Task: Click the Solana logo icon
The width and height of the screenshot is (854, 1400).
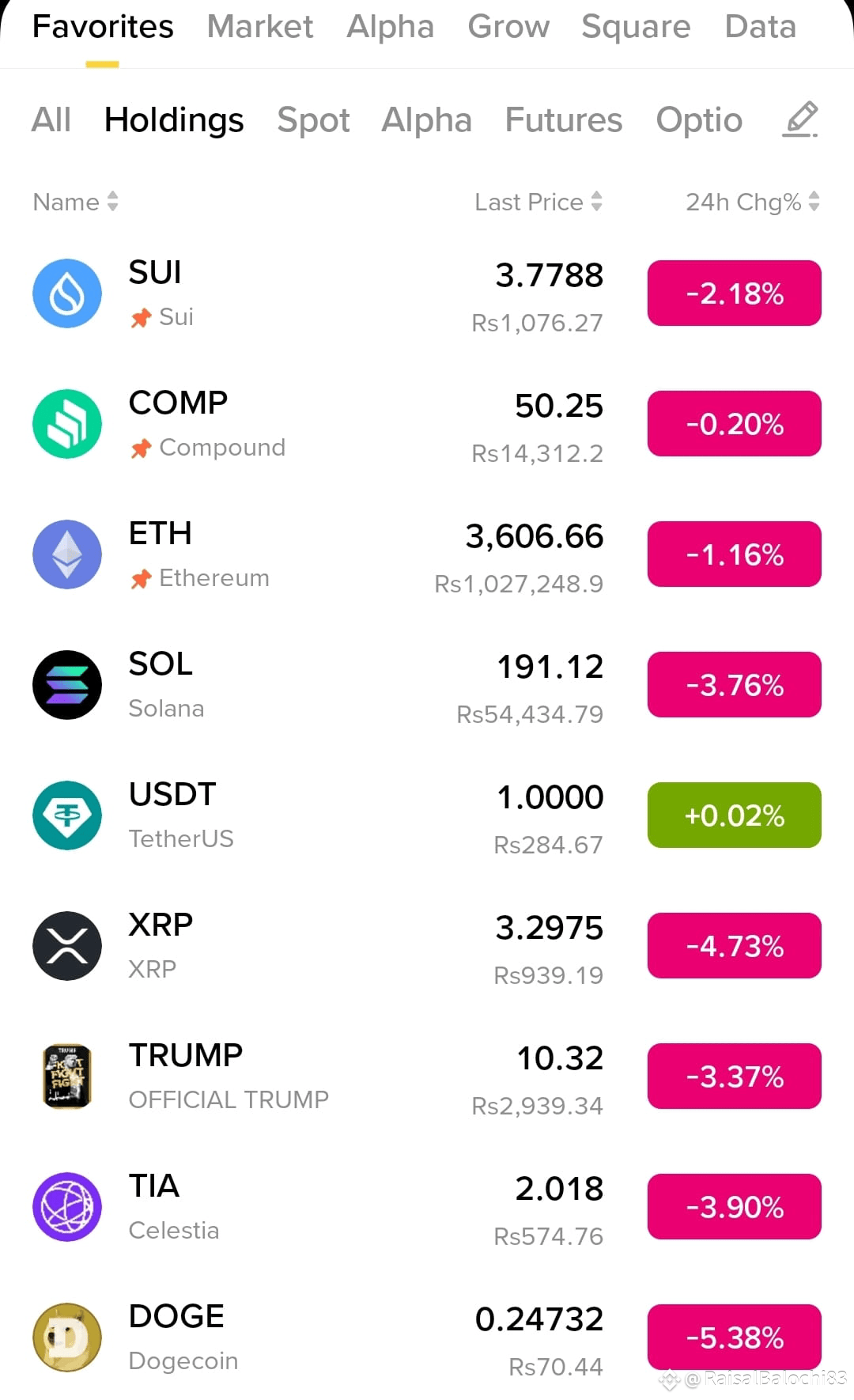Action: 66,685
